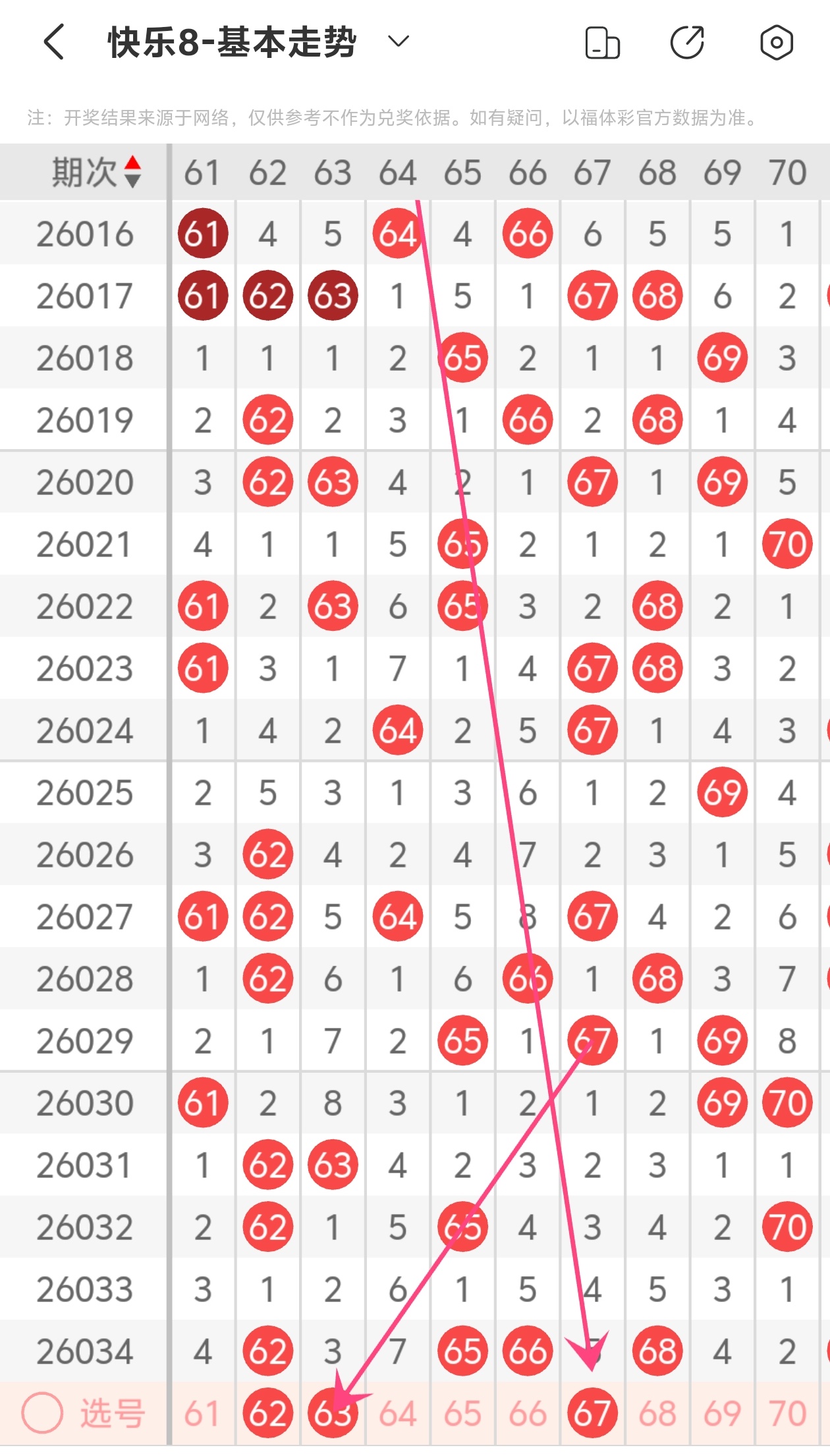Expand the 快乐8-基本走势 chart type dropdown

[398, 42]
